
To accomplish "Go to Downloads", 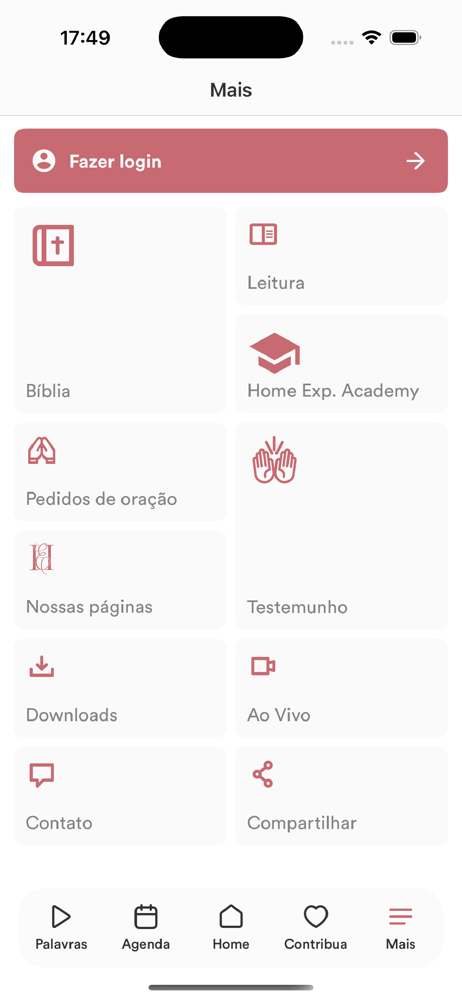I will [x=120, y=688].
